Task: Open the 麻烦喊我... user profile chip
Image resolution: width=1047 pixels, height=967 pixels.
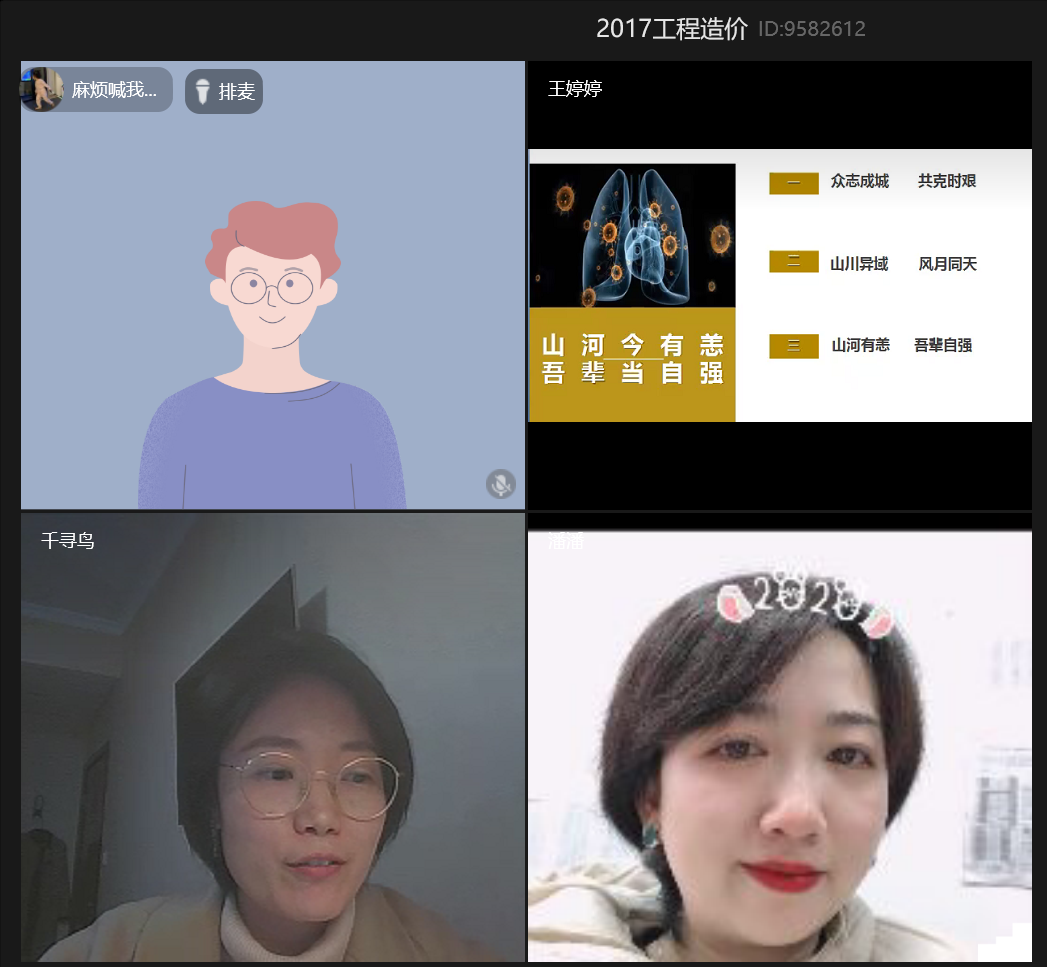Action: tap(97, 90)
